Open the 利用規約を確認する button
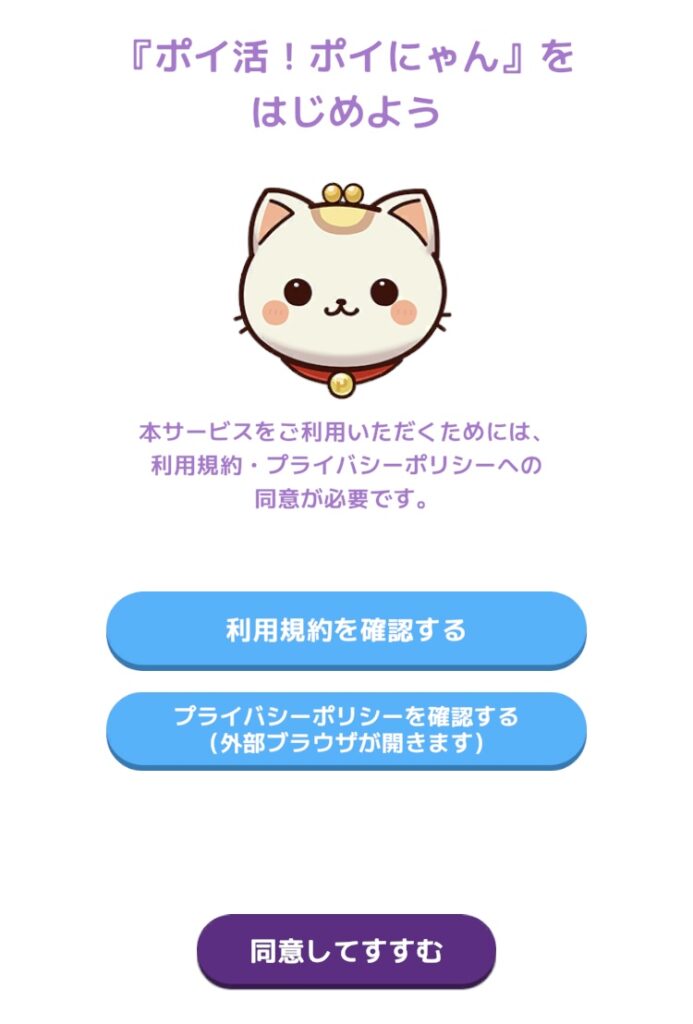This screenshot has height=1024, width=693. coord(346,630)
